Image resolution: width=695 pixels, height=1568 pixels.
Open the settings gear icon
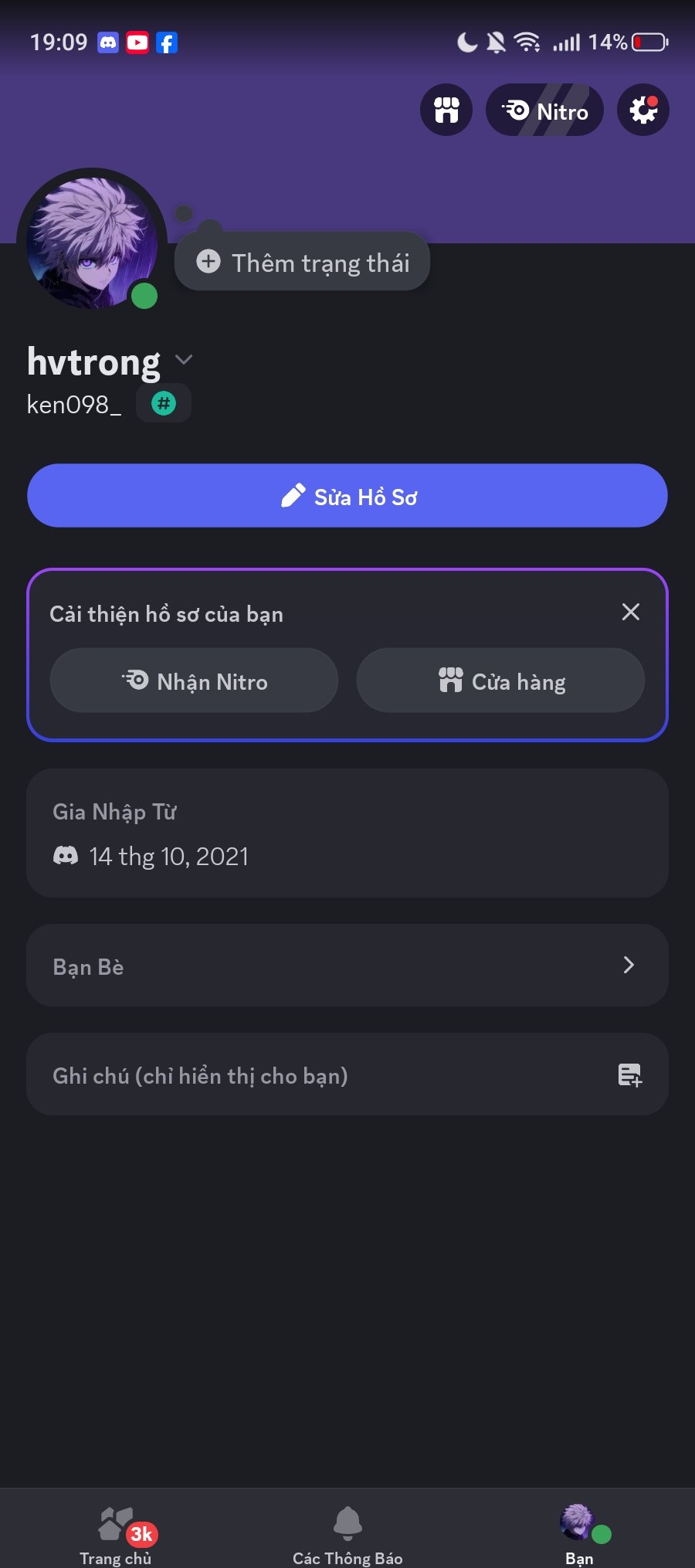click(x=643, y=110)
